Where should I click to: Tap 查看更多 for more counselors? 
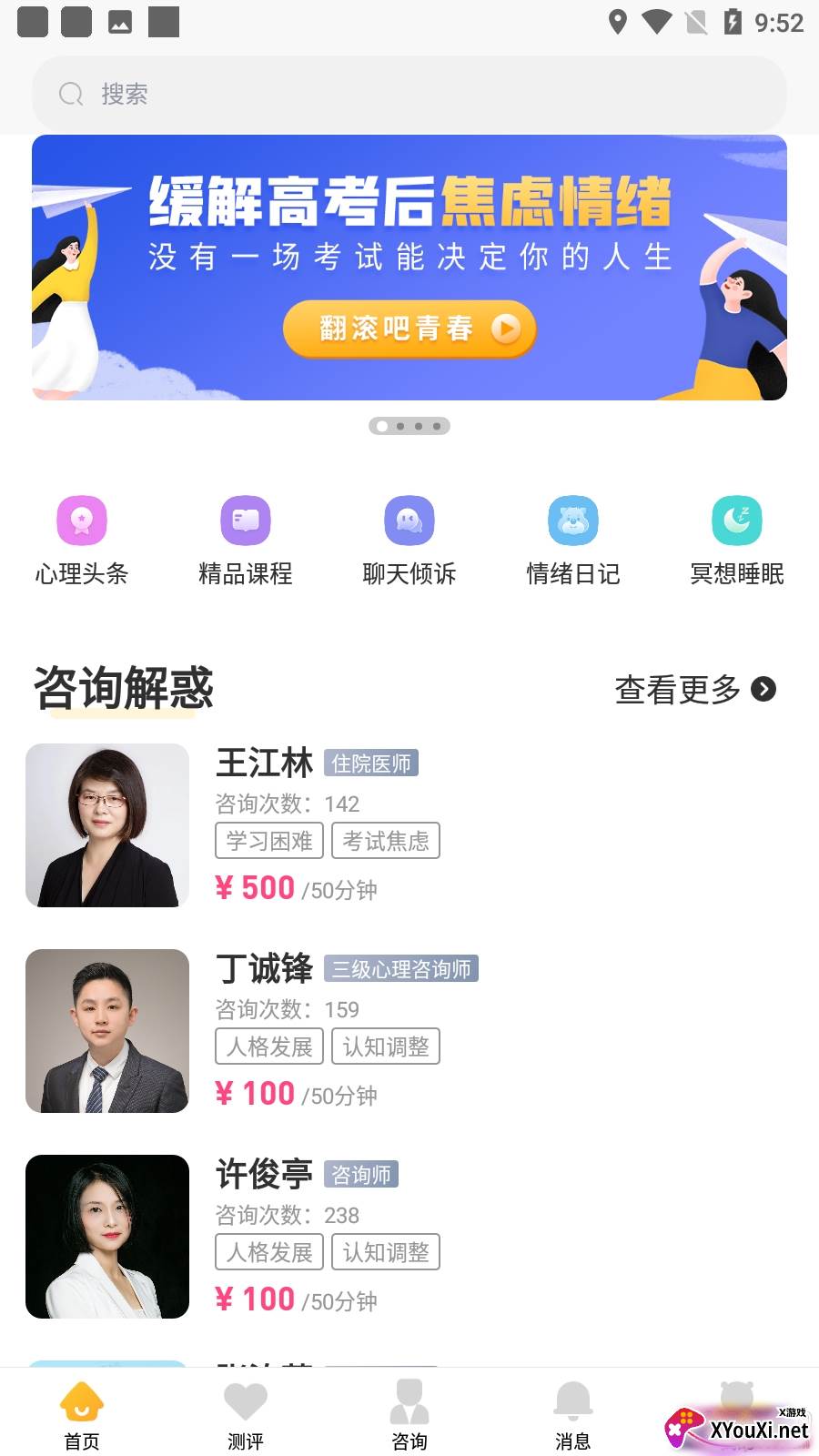click(695, 690)
